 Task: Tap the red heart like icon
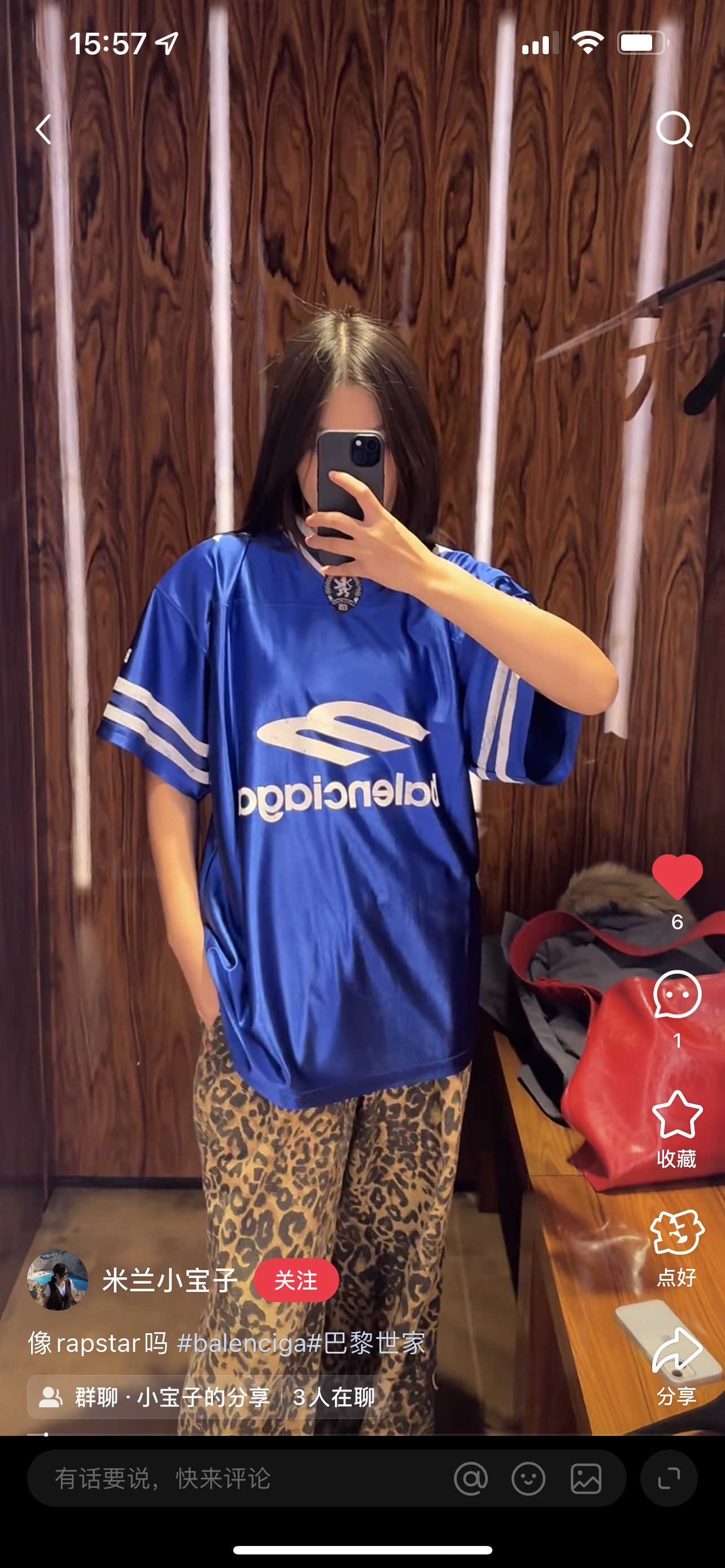click(x=677, y=877)
